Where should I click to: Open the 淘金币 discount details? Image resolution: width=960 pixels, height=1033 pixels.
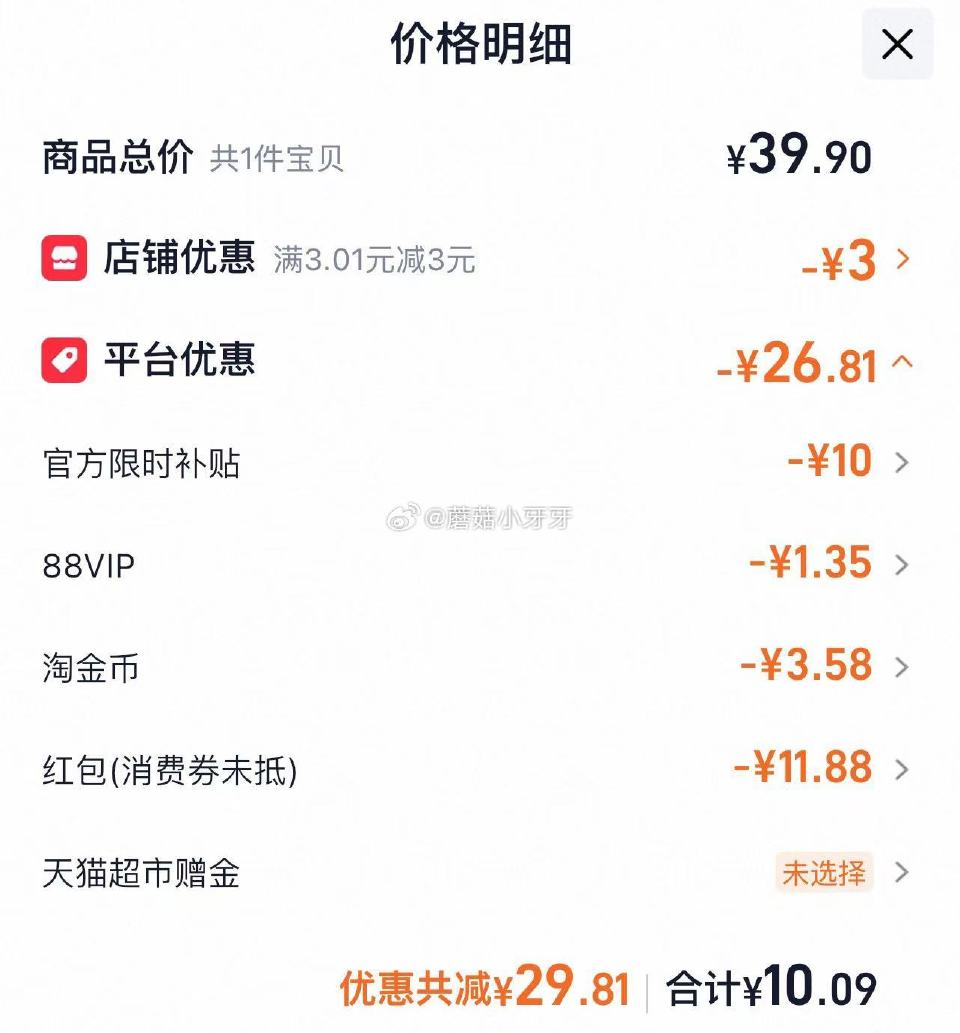pyautogui.click(x=902, y=665)
